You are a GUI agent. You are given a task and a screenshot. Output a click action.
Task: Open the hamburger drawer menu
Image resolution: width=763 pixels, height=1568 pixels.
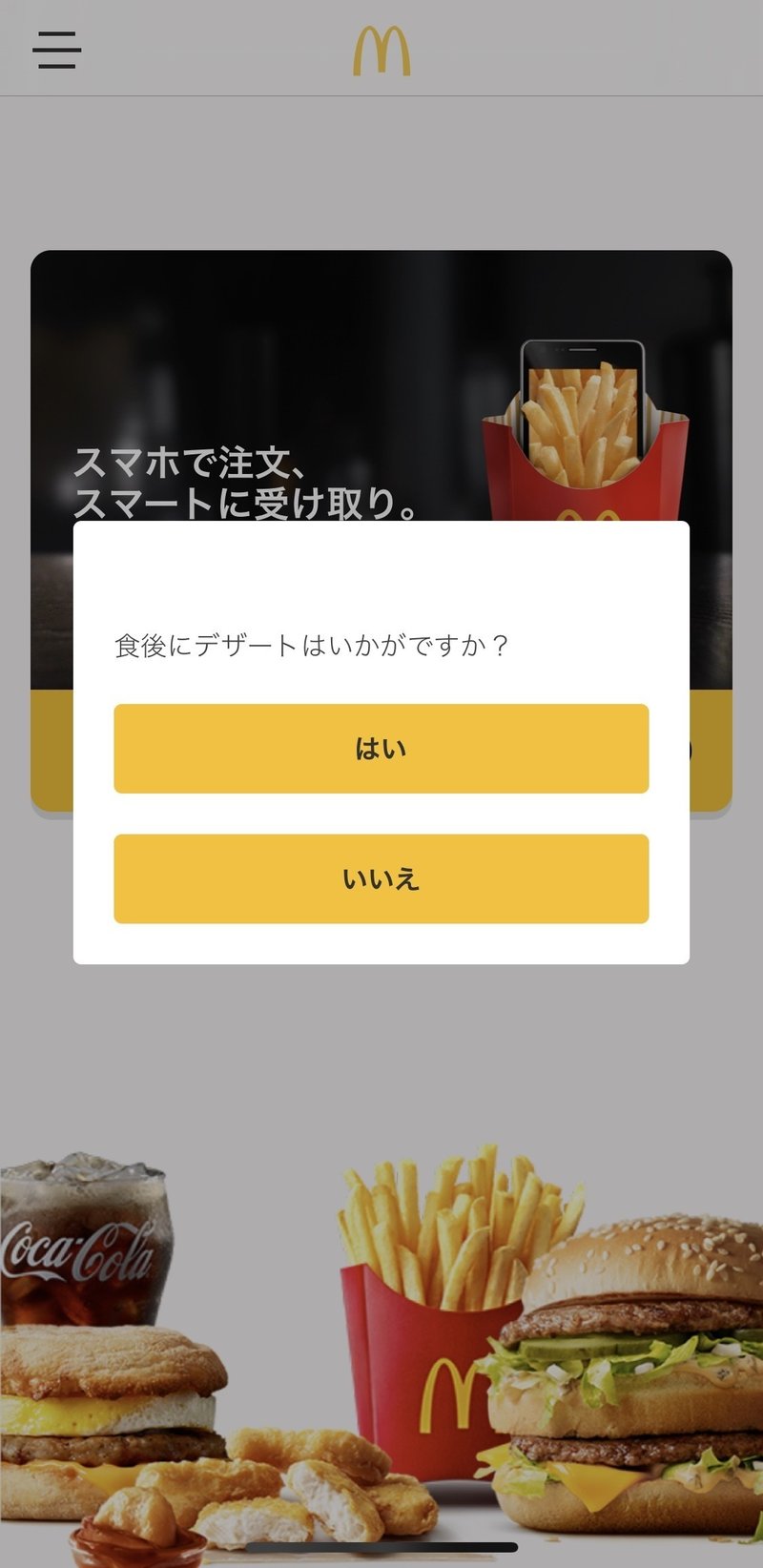click(56, 50)
